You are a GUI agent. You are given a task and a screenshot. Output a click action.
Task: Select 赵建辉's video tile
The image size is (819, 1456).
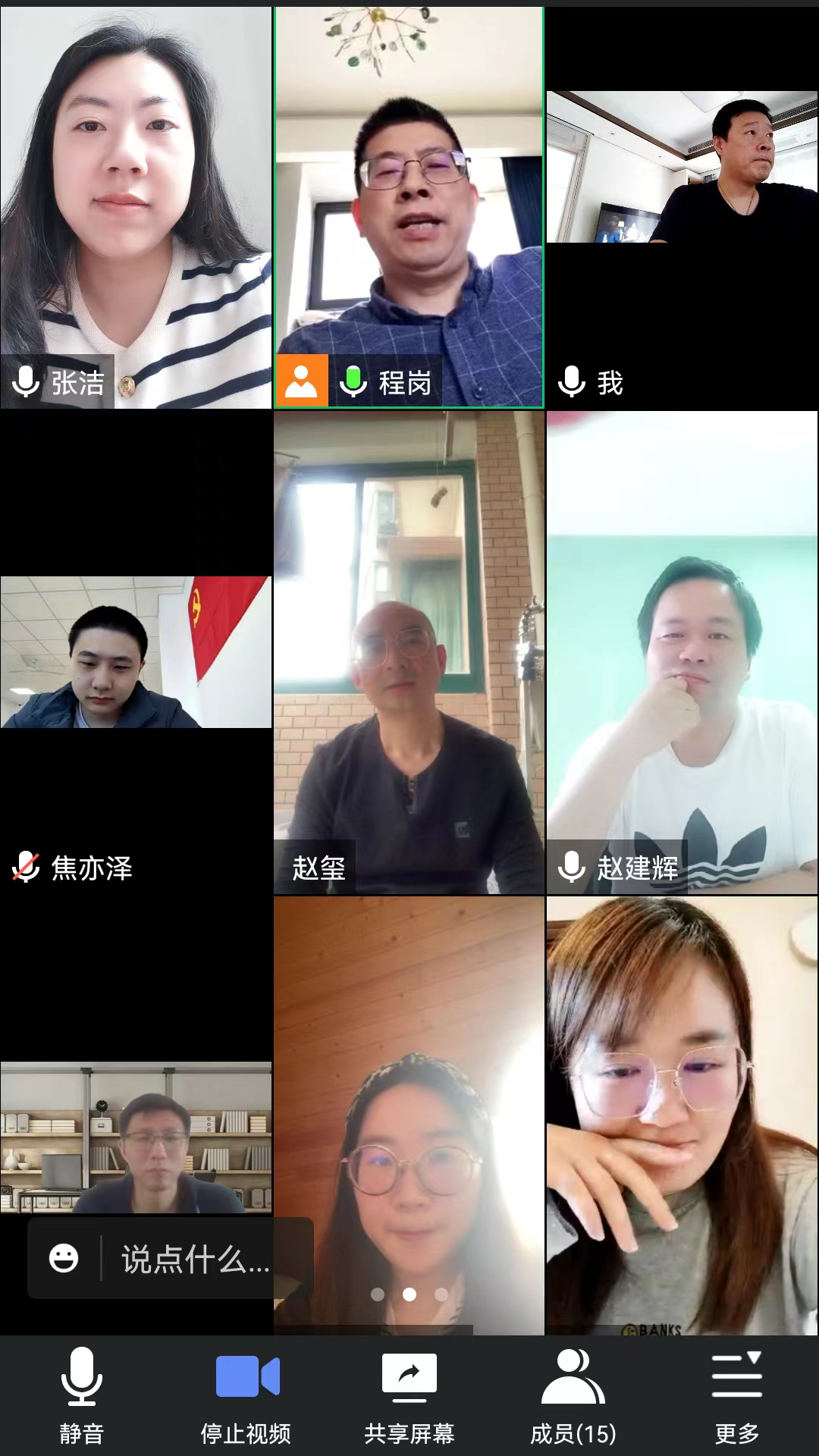682,652
